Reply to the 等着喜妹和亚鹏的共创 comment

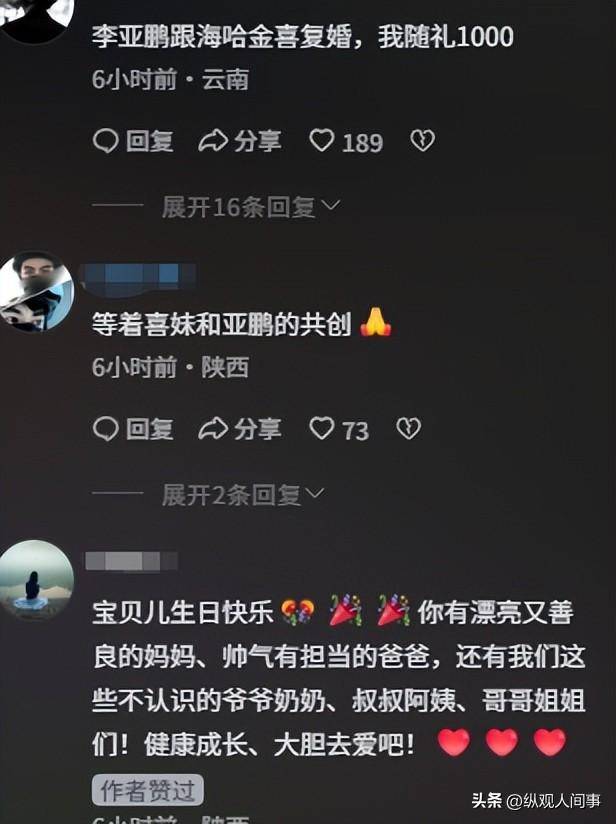point(133,429)
